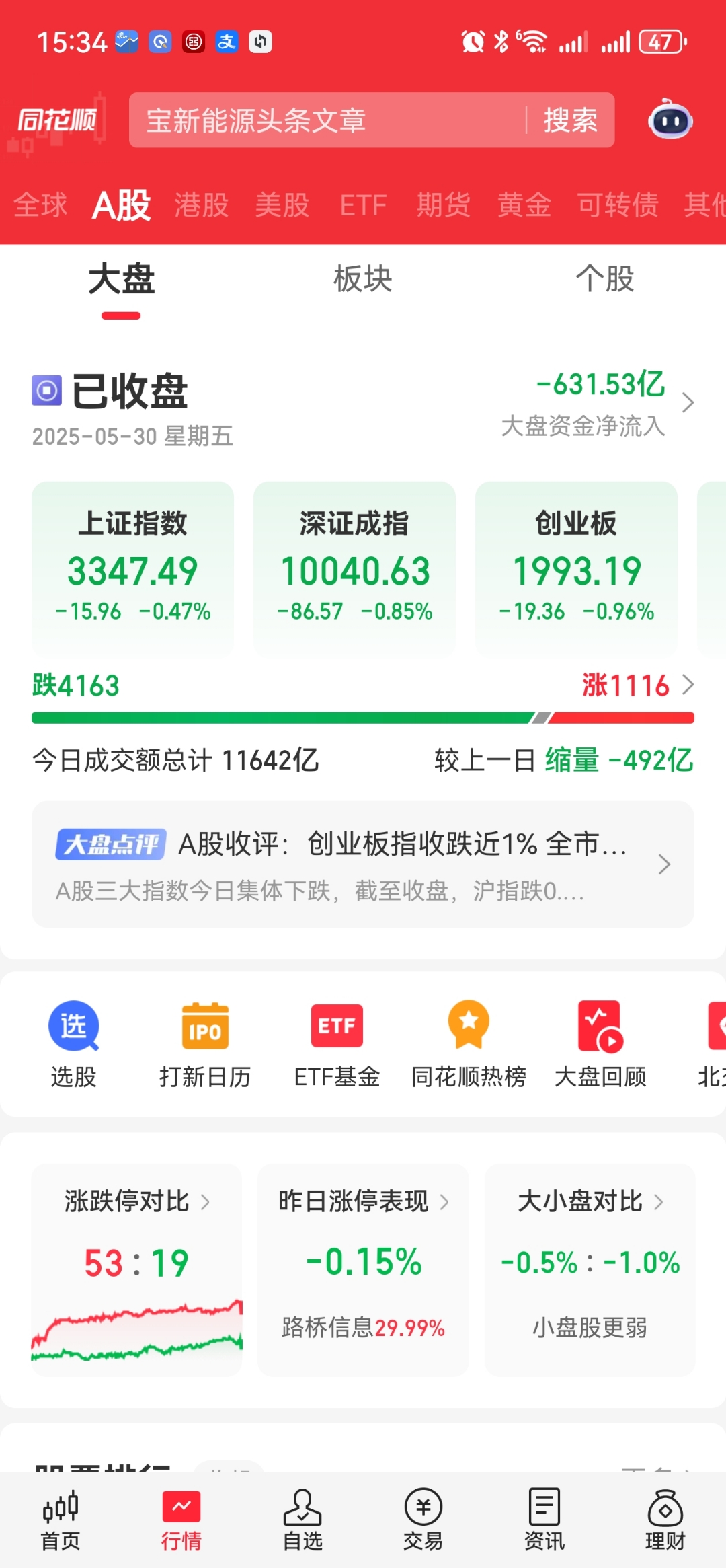Go to the 自选 bottom tab
The height and width of the screenshot is (1568, 726).
[302, 1520]
